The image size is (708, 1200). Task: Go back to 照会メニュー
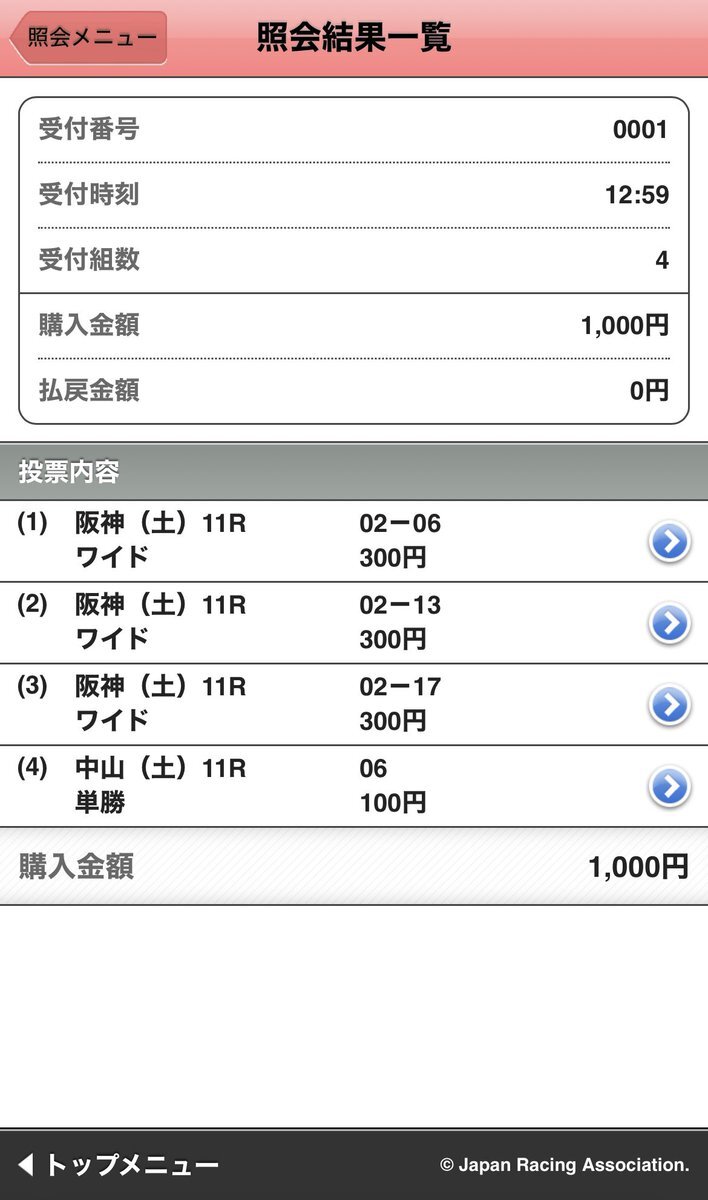pos(88,38)
